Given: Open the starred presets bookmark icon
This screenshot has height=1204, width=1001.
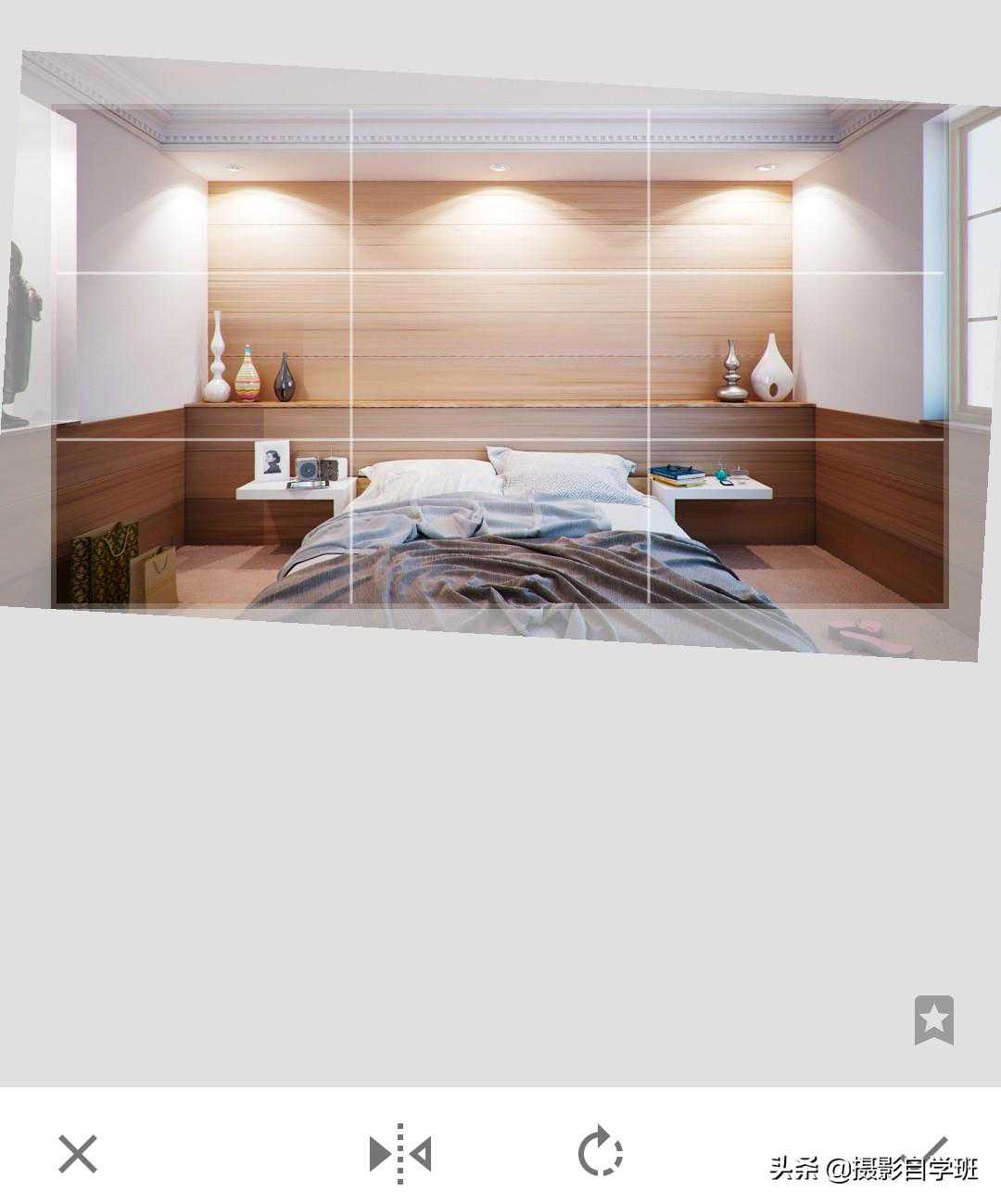Looking at the screenshot, I should pos(933,1020).
